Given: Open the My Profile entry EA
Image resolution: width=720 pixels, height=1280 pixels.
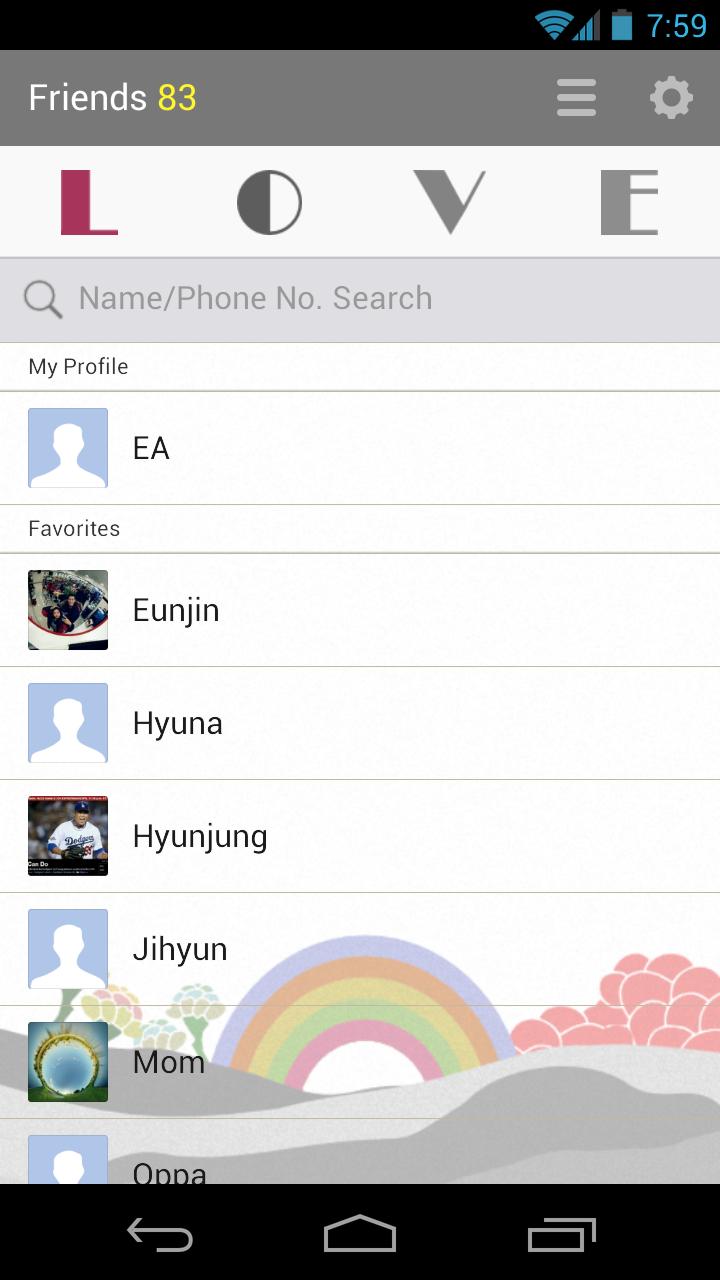Looking at the screenshot, I should point(150,447).
